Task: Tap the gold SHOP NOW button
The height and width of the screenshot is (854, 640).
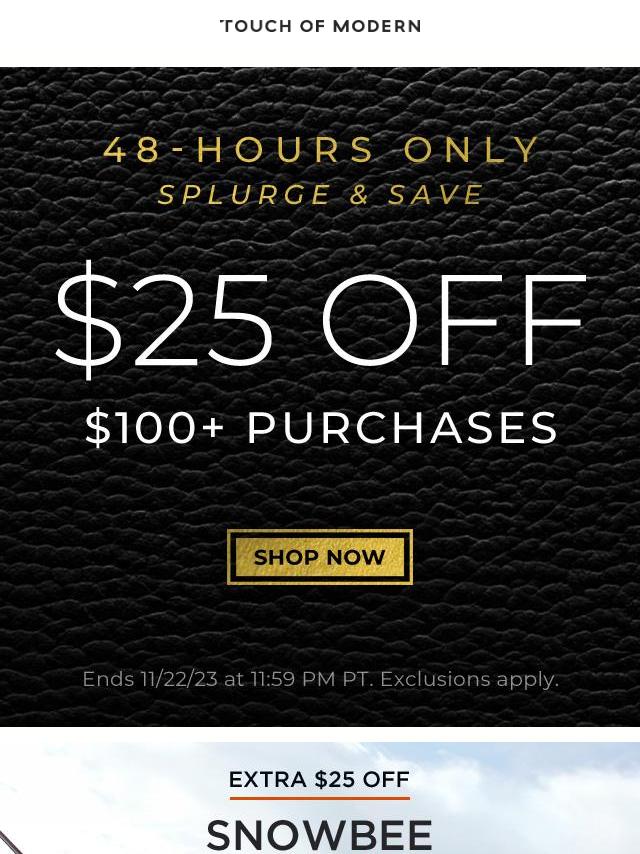Action: (319, 557)
